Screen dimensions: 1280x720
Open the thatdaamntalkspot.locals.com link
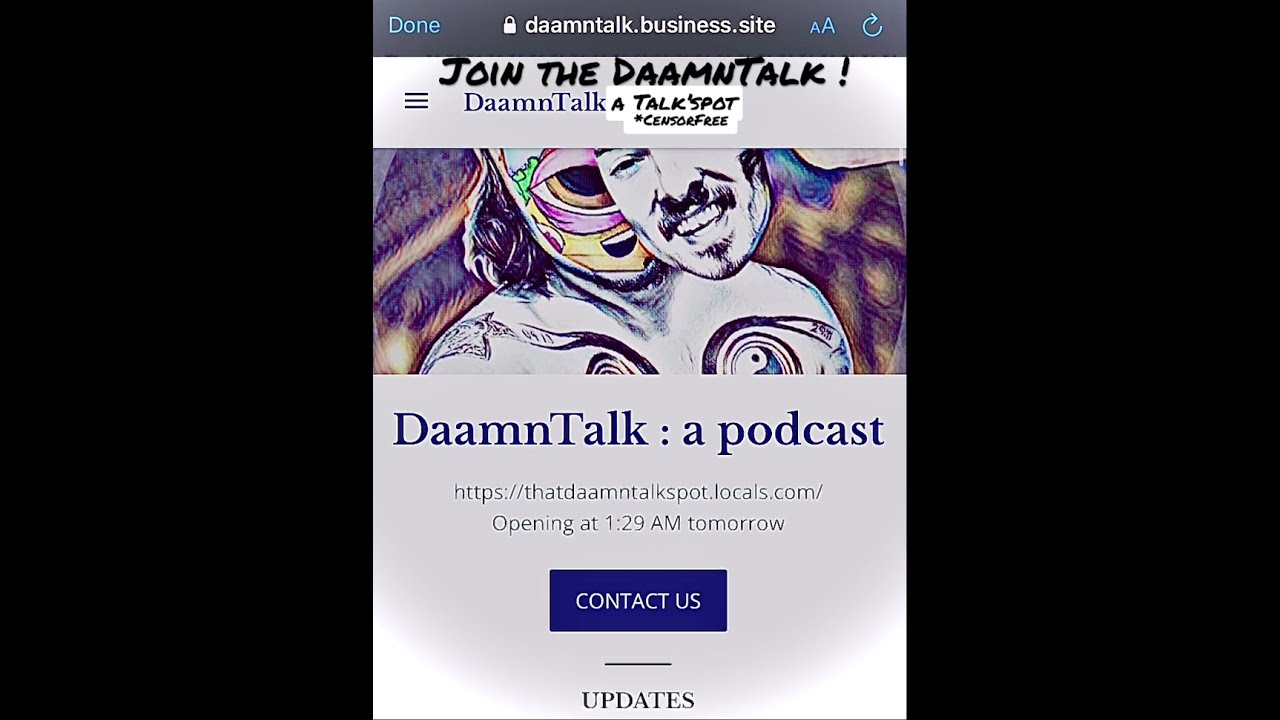tap(638, 492)
